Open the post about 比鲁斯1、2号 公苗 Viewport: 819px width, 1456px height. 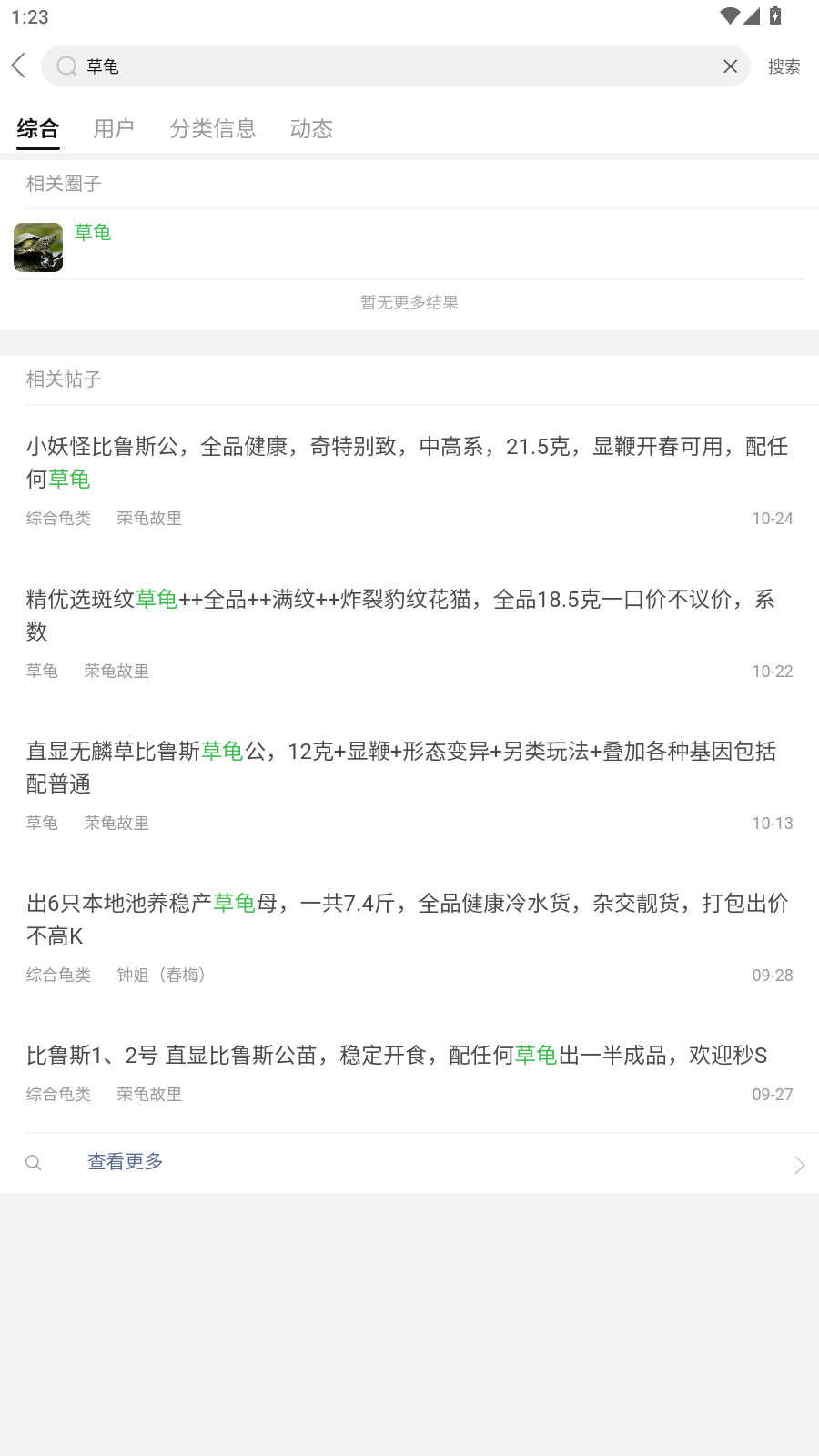coord(396,1055)
